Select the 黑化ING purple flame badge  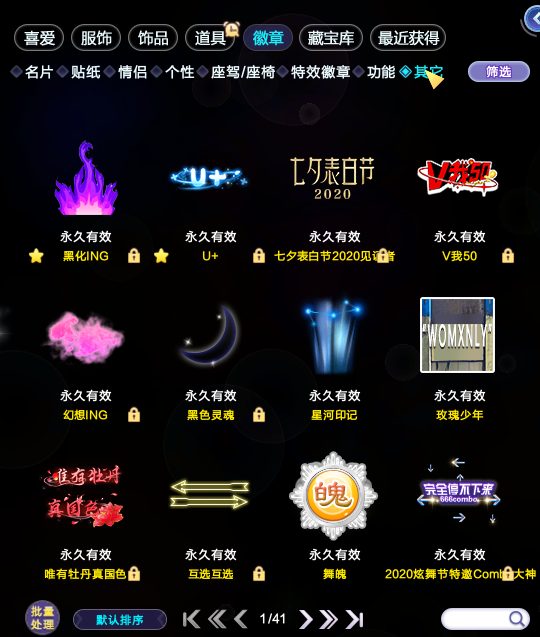(x=86, y=179)
